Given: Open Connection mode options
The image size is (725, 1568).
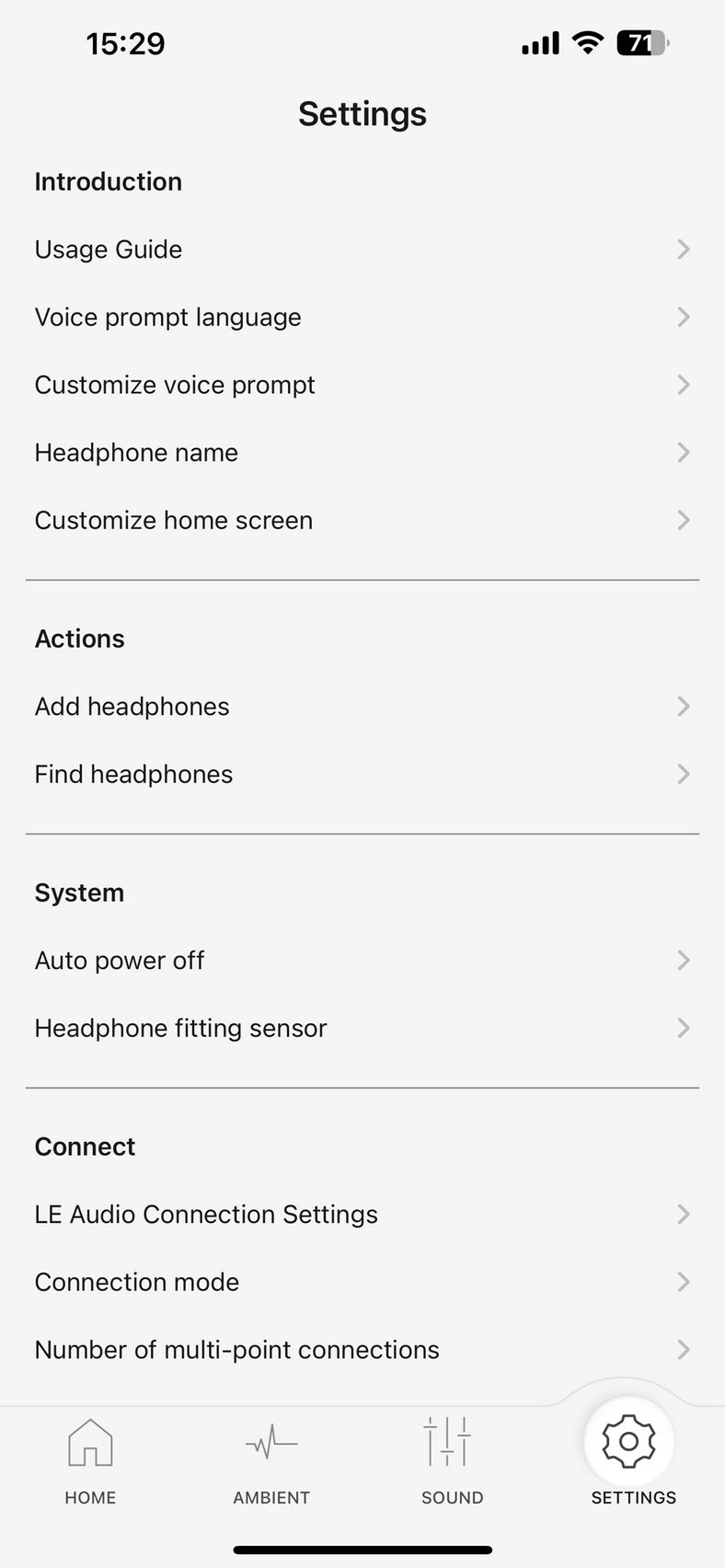Looking at the screenshot, I should (x=362, y=1282).
